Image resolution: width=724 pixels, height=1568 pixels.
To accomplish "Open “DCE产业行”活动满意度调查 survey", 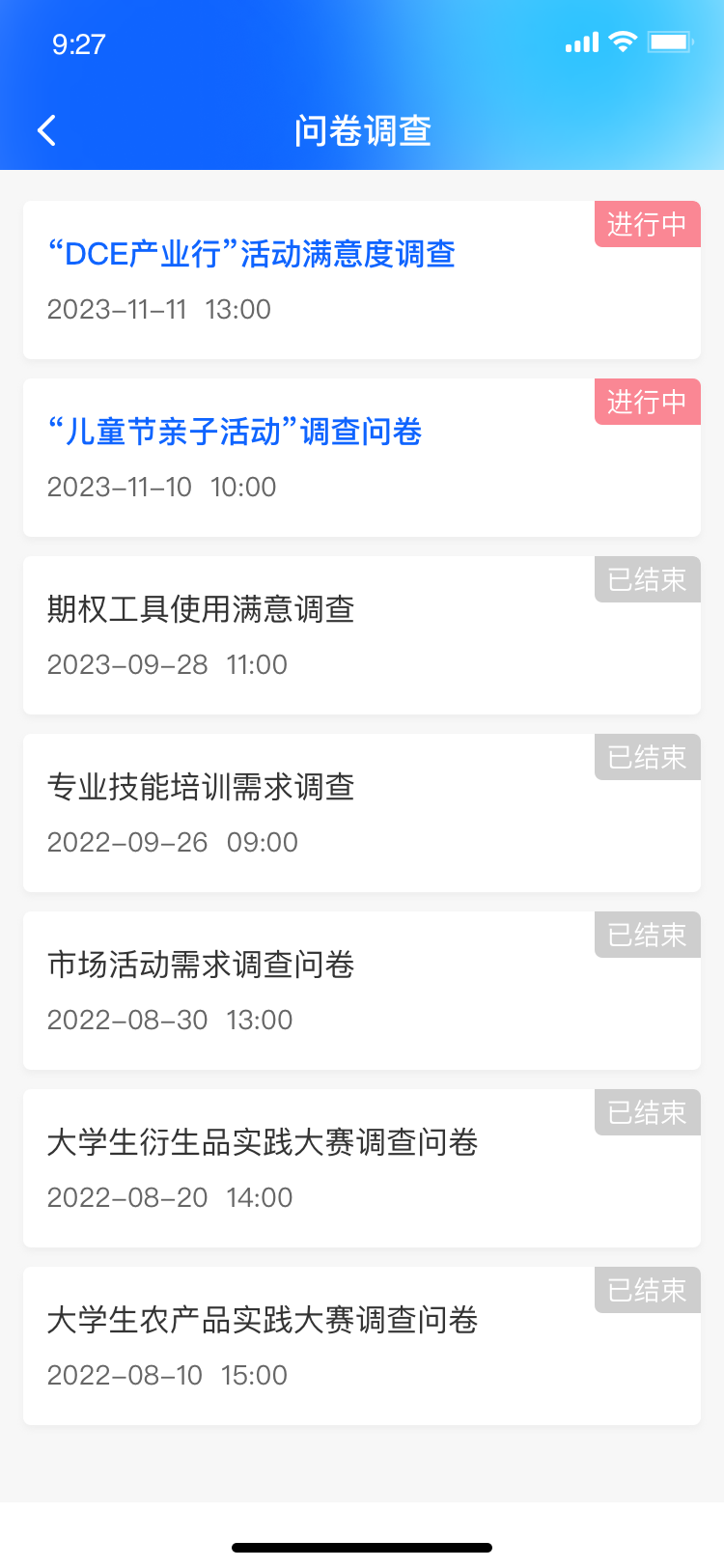I will pyautogui.click(x=251, y=255).
